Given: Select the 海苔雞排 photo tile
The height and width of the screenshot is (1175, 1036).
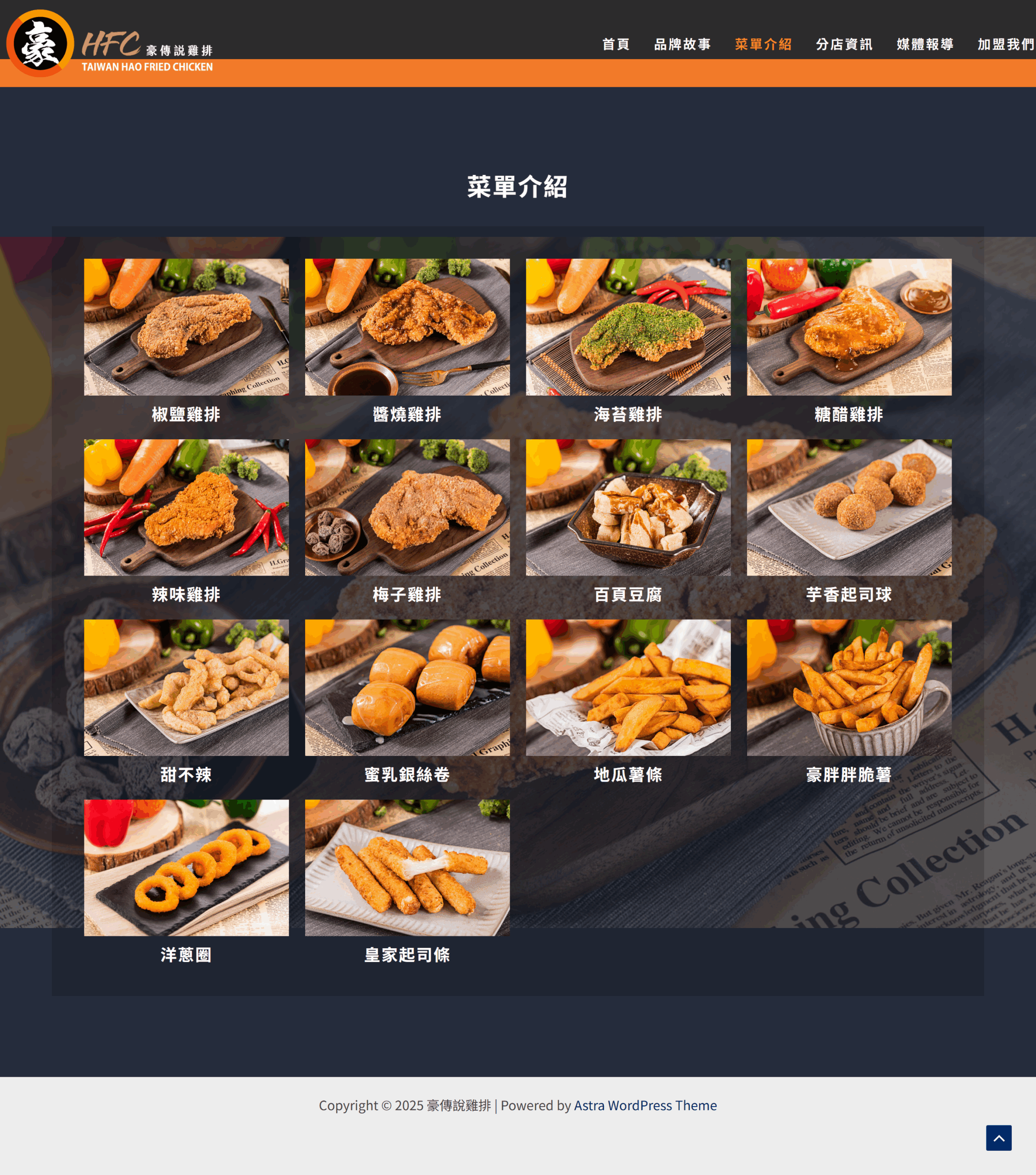Looking at the screenshot, I should pyautogui.click(x=628, y=326).
